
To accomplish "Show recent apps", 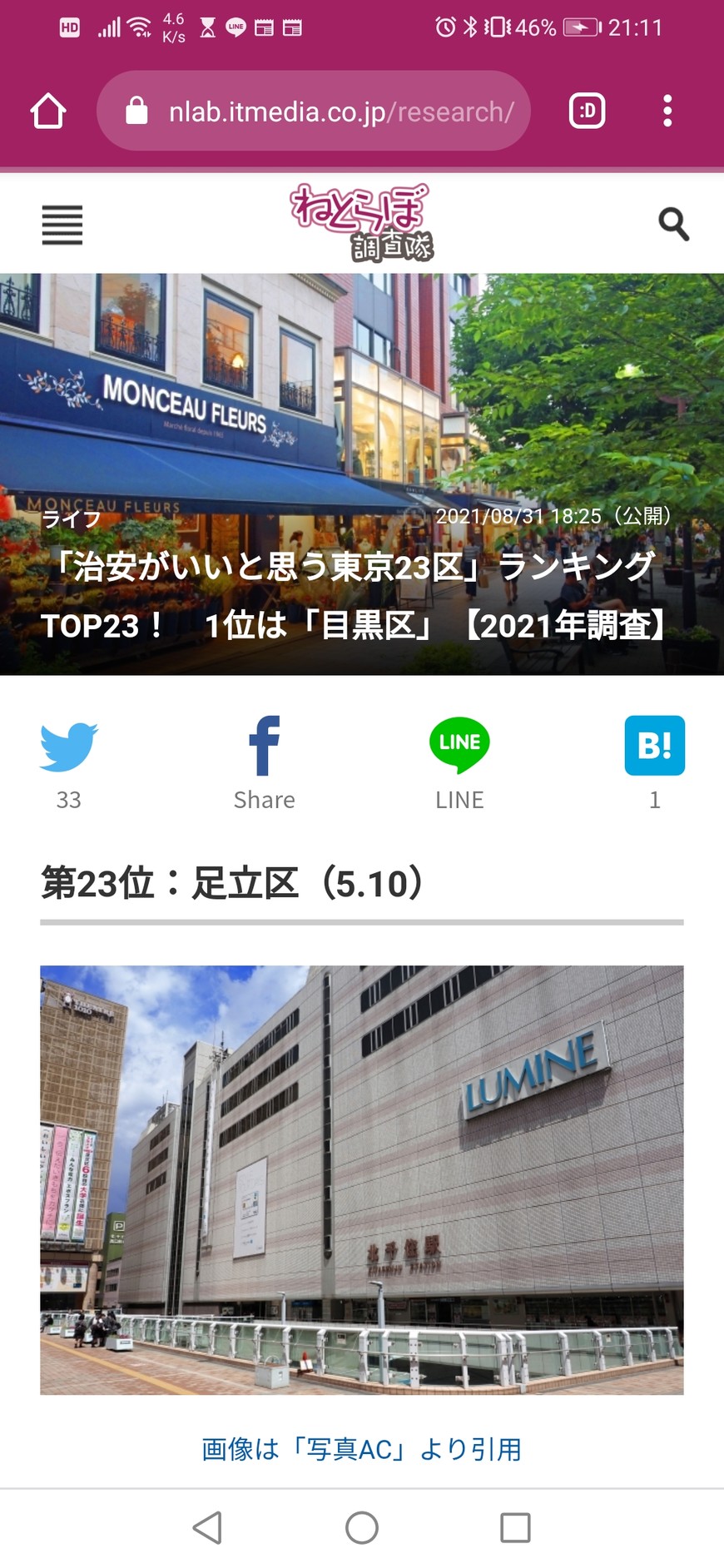I will 515,1528.
